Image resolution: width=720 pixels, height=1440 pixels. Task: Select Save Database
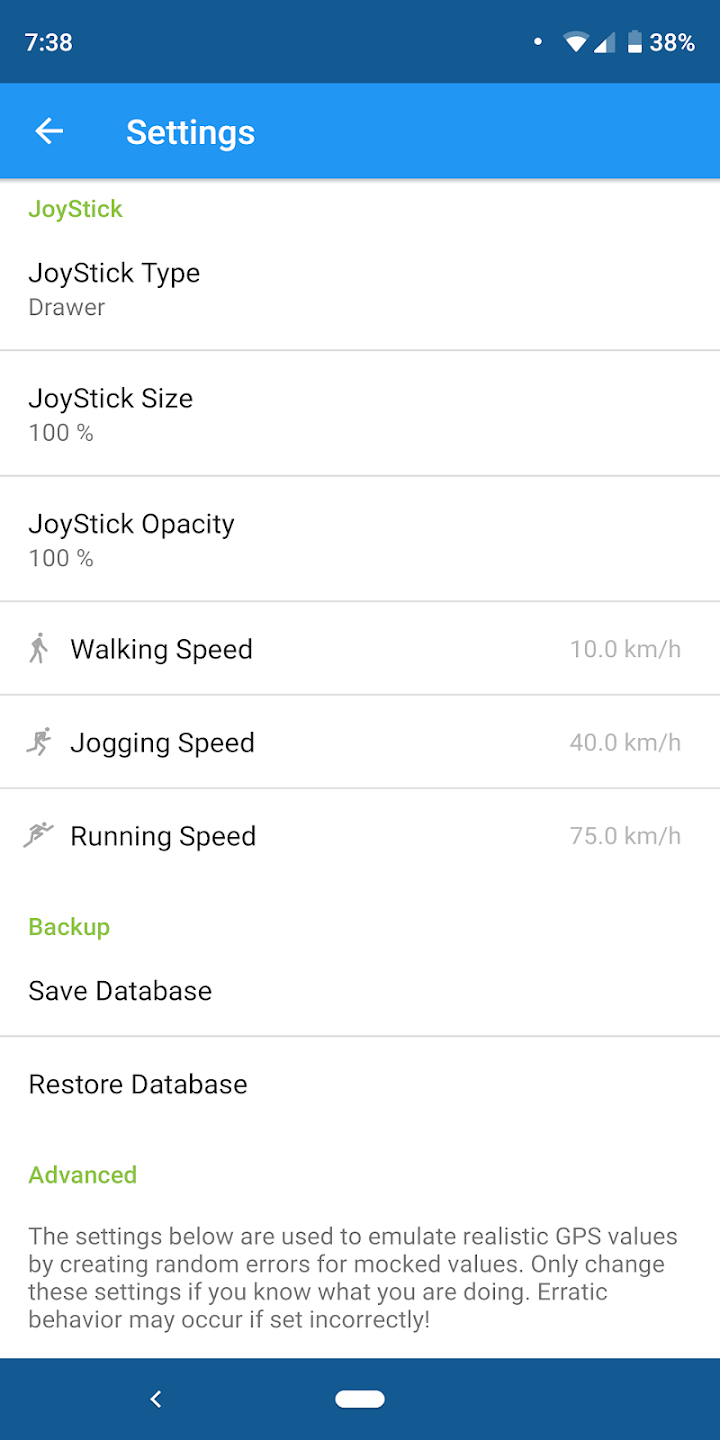[360, 991]
